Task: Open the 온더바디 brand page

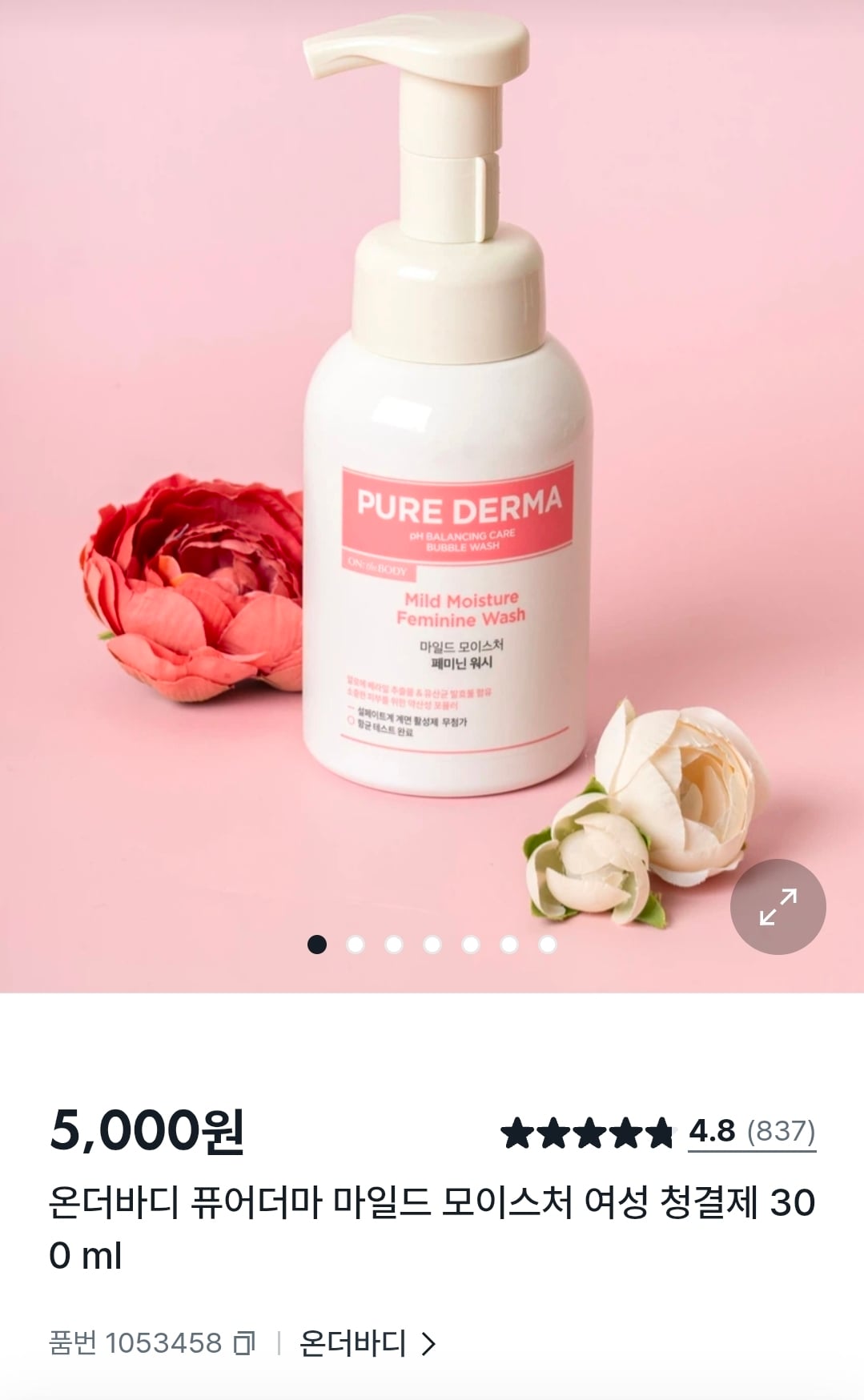Action: [368, 1343]
